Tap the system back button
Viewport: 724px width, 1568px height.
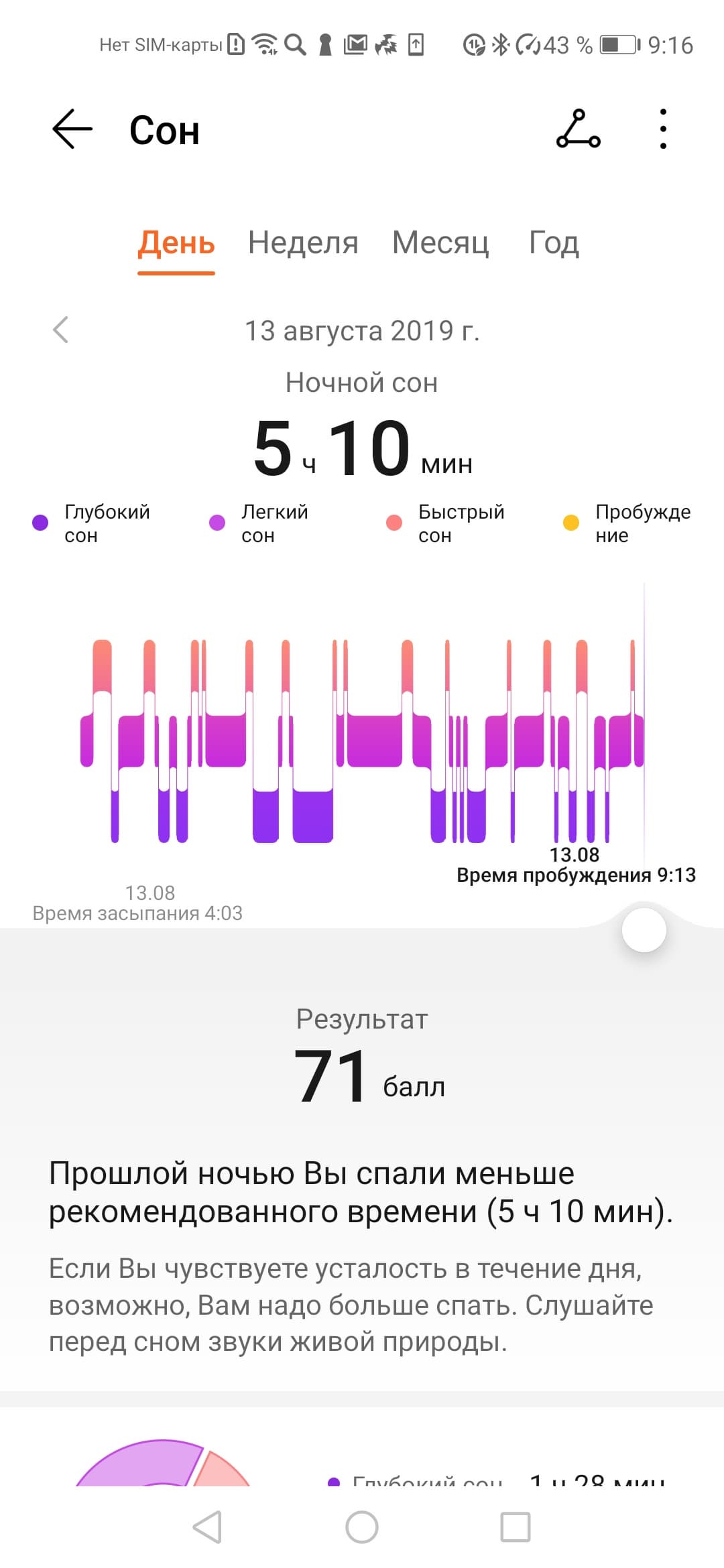pyautogui.click(x=207, y=1527)
